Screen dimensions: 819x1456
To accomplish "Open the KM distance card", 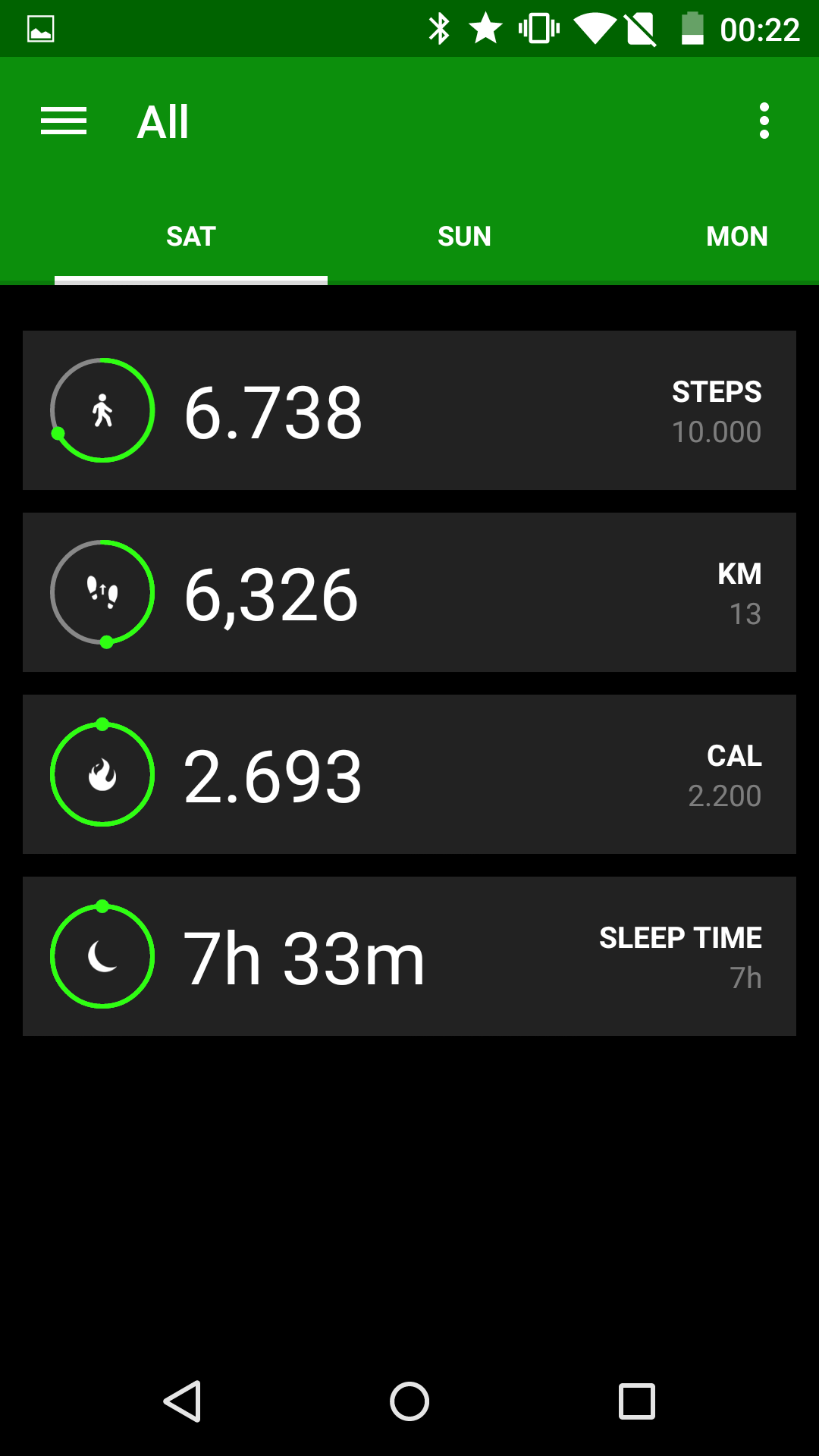I will point(409,592).
